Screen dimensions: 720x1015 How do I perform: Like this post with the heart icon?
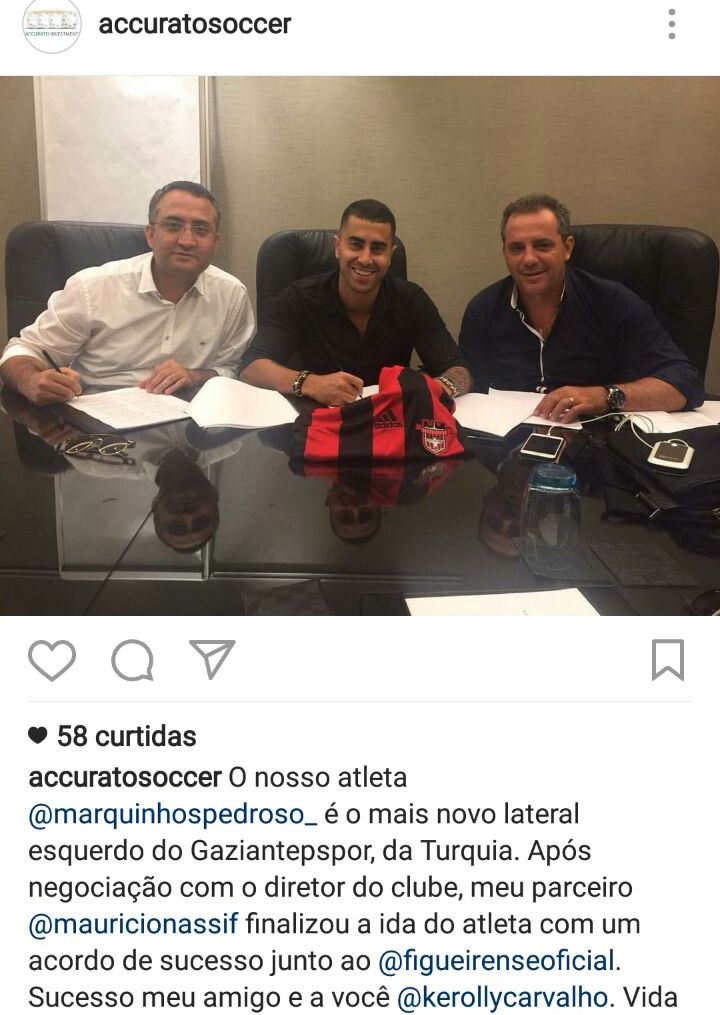(52, 660)
